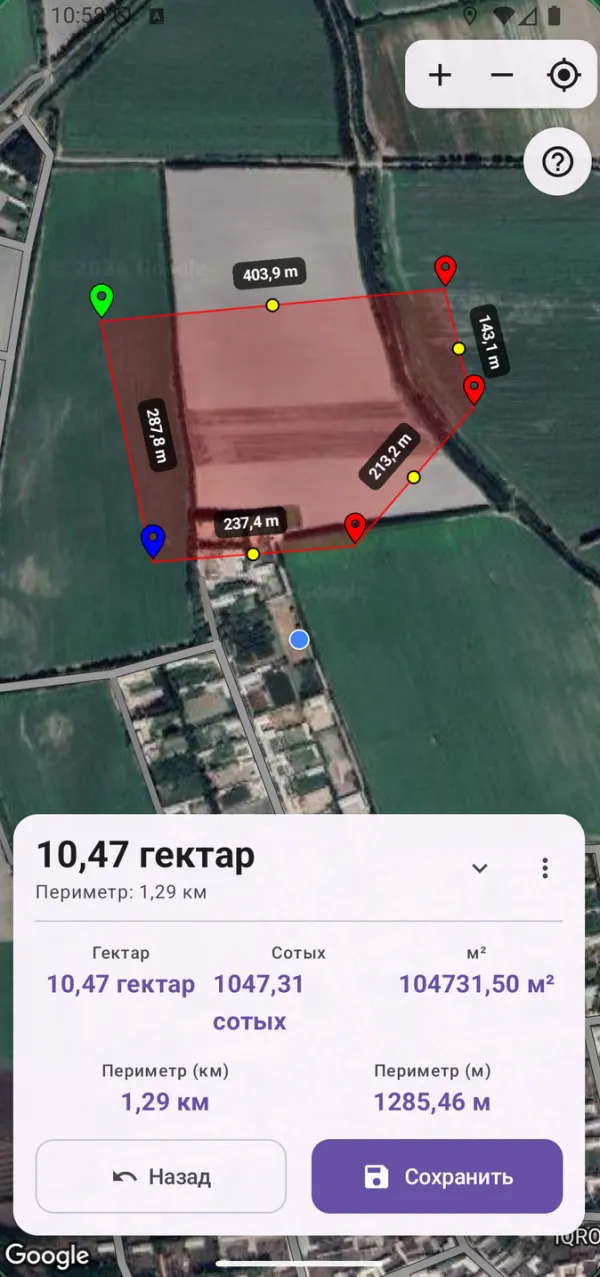The height and width of the screenshot is (1277, 600).
Task: Center map on my current location
Action: pos(564,75)
